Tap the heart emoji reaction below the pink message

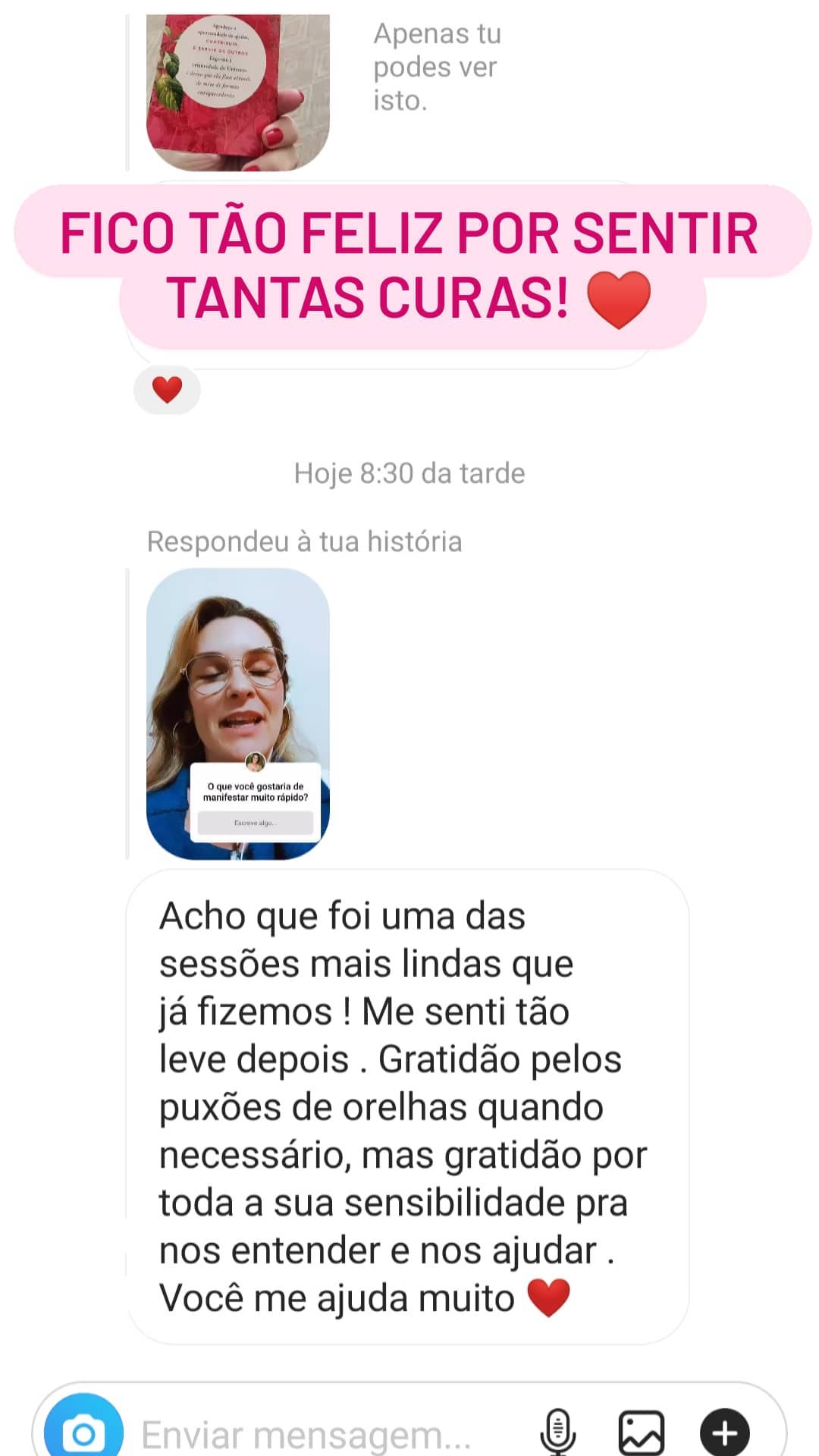click(168, 390)
